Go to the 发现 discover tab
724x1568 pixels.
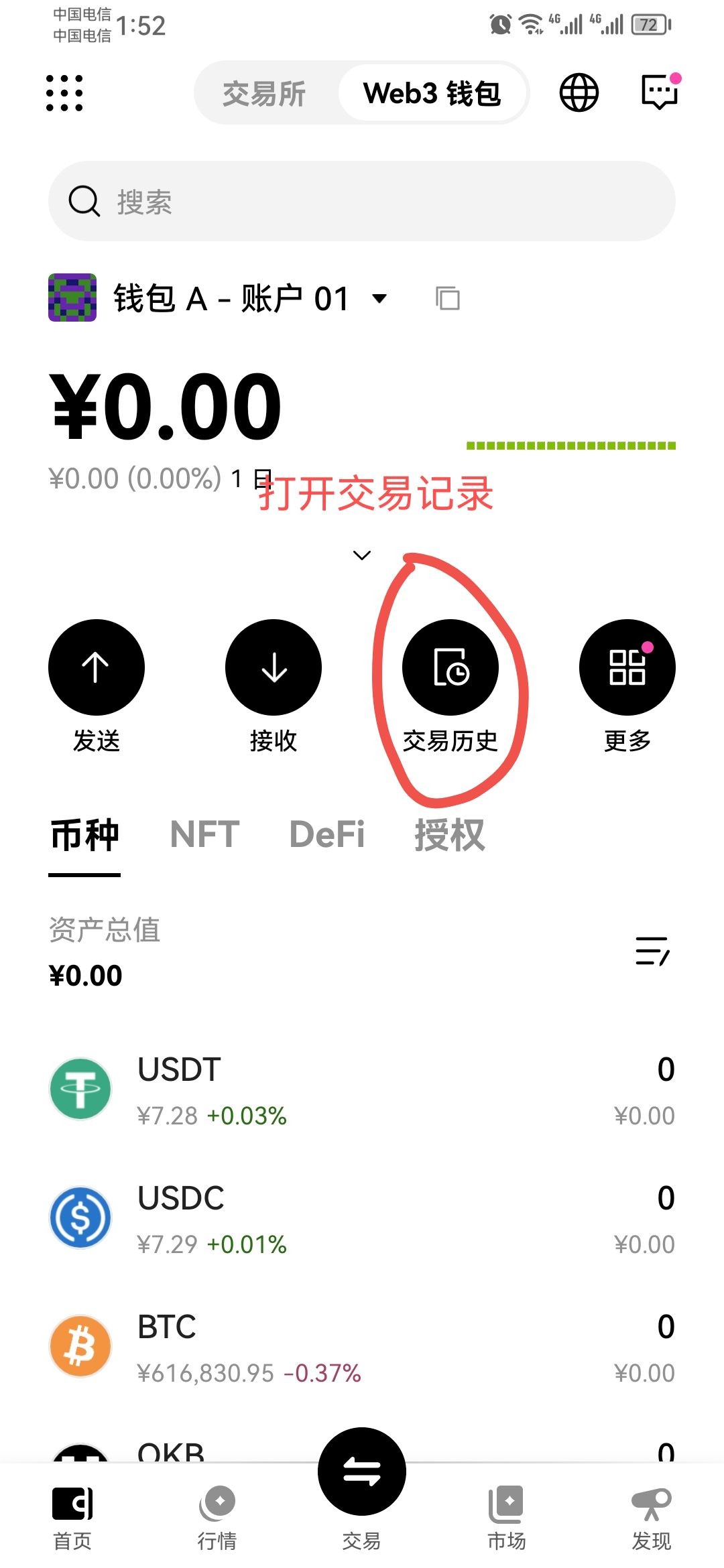(x=652, y=1518)
